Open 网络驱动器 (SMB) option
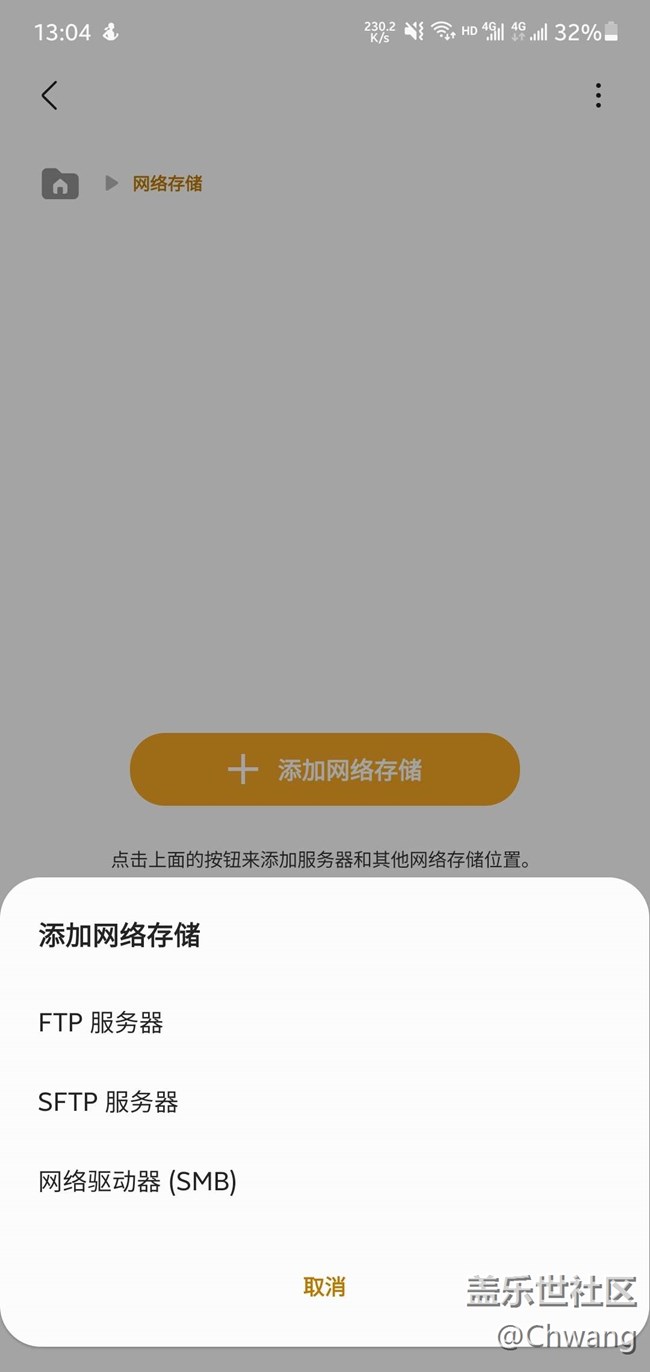650x1372 pixels. (x=324, y=1182)
